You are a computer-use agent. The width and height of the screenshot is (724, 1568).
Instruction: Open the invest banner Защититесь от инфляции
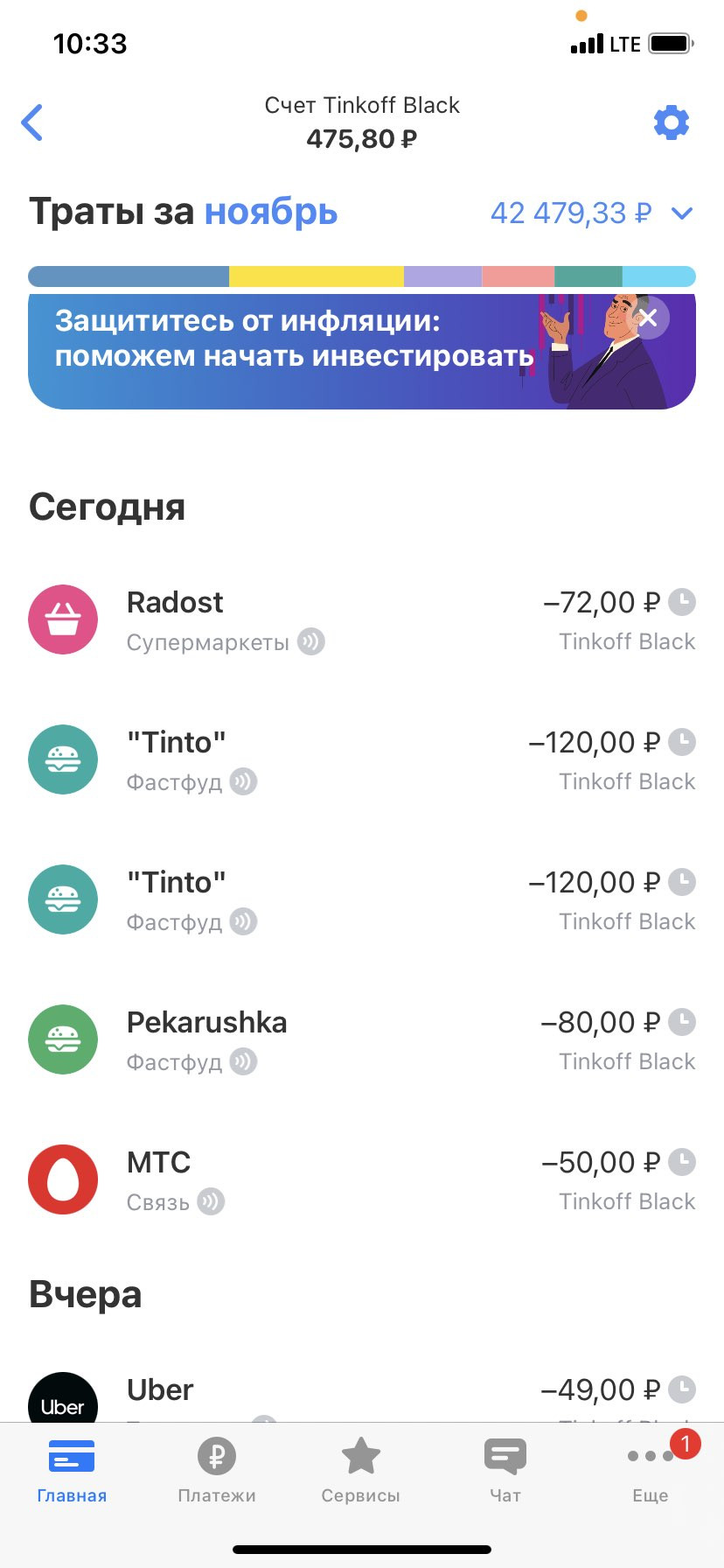click(362, 351)
